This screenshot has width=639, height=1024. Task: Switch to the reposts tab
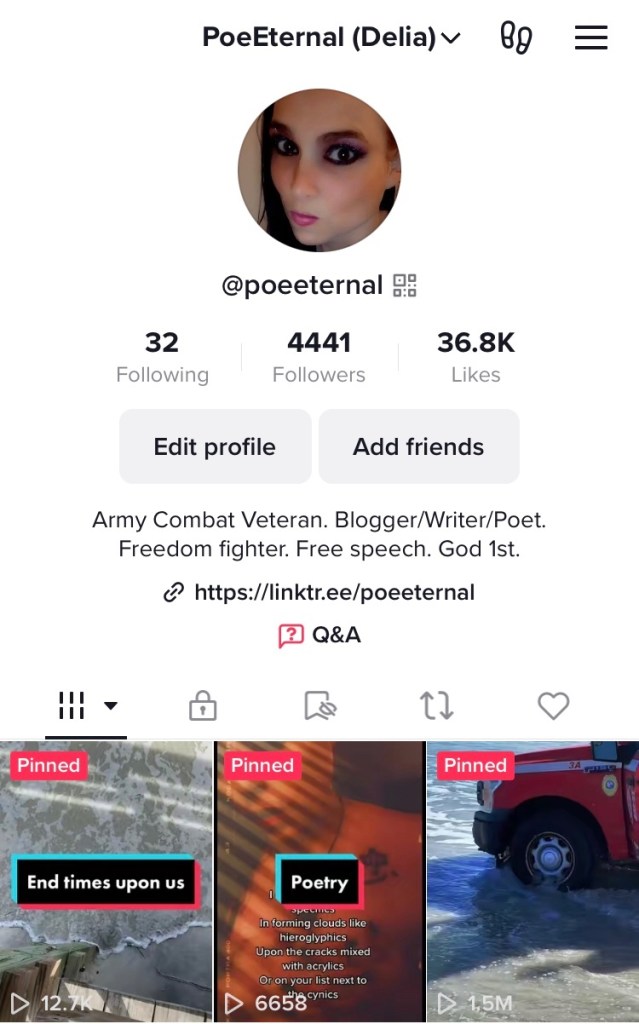[436, 706]
